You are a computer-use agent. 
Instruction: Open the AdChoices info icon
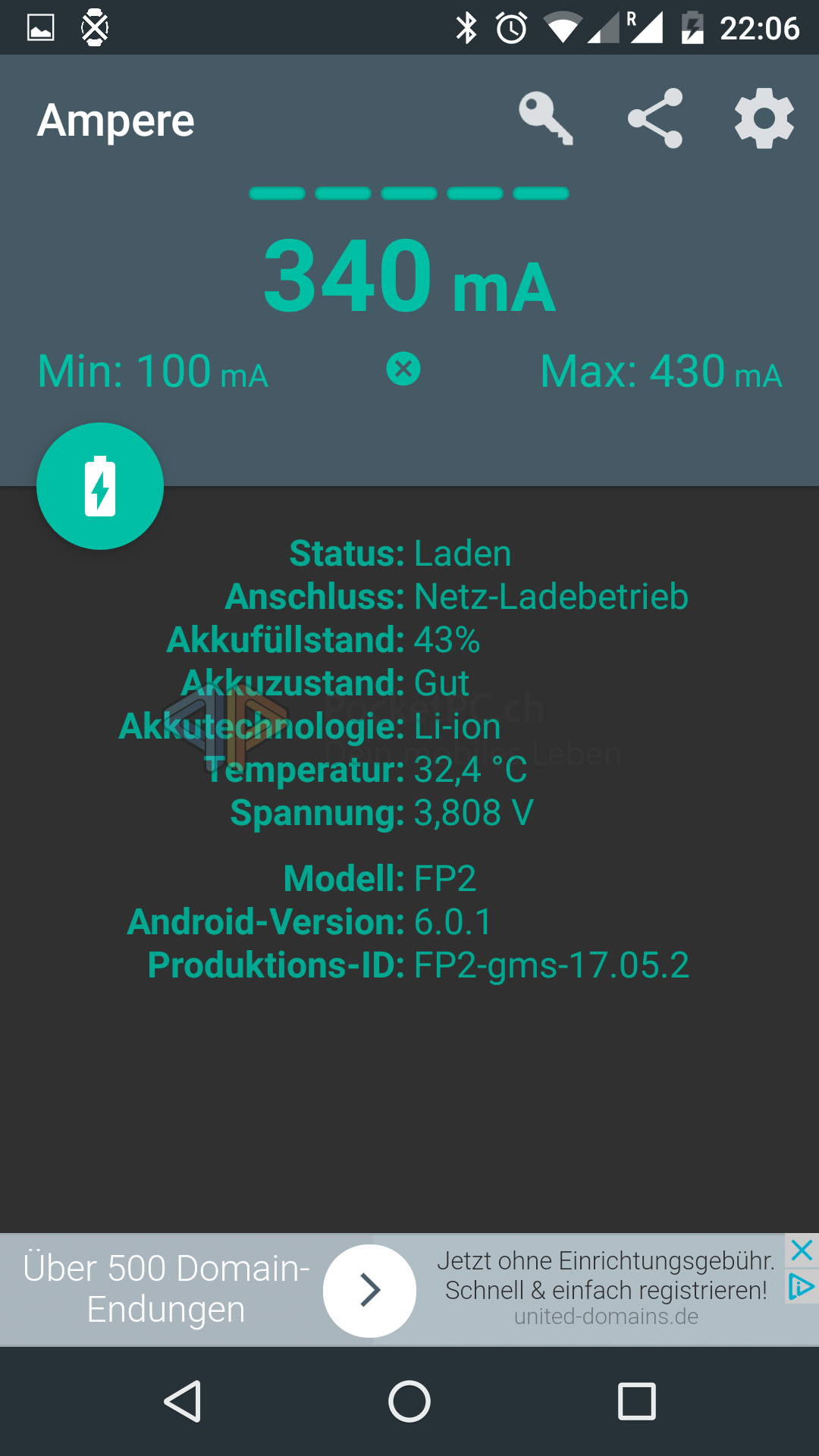[x=802, y=1287]
